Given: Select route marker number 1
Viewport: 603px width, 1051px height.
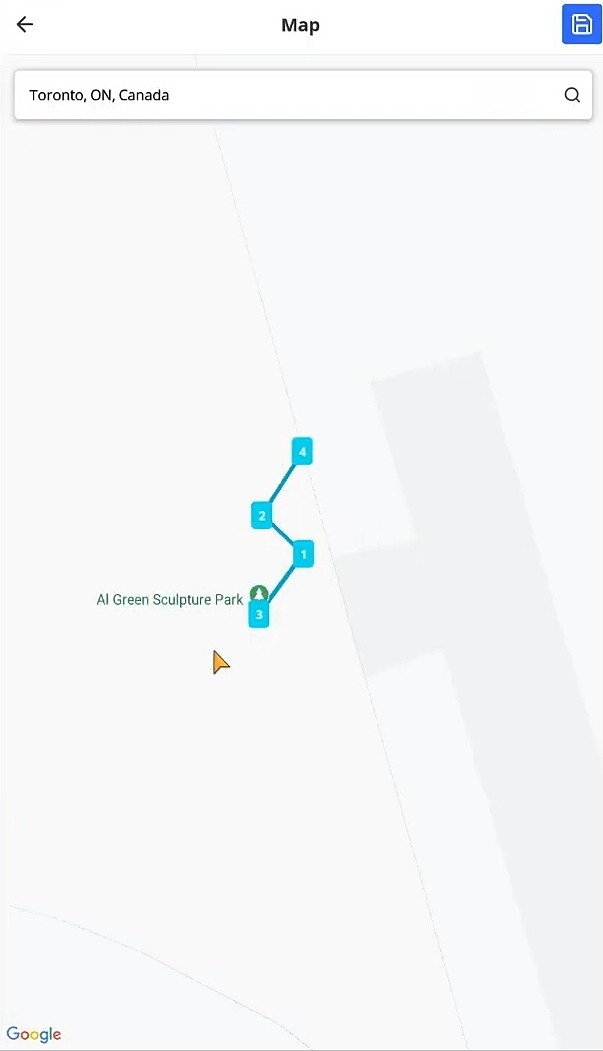Looking at the screenshot, I should [x=304, y=554].
